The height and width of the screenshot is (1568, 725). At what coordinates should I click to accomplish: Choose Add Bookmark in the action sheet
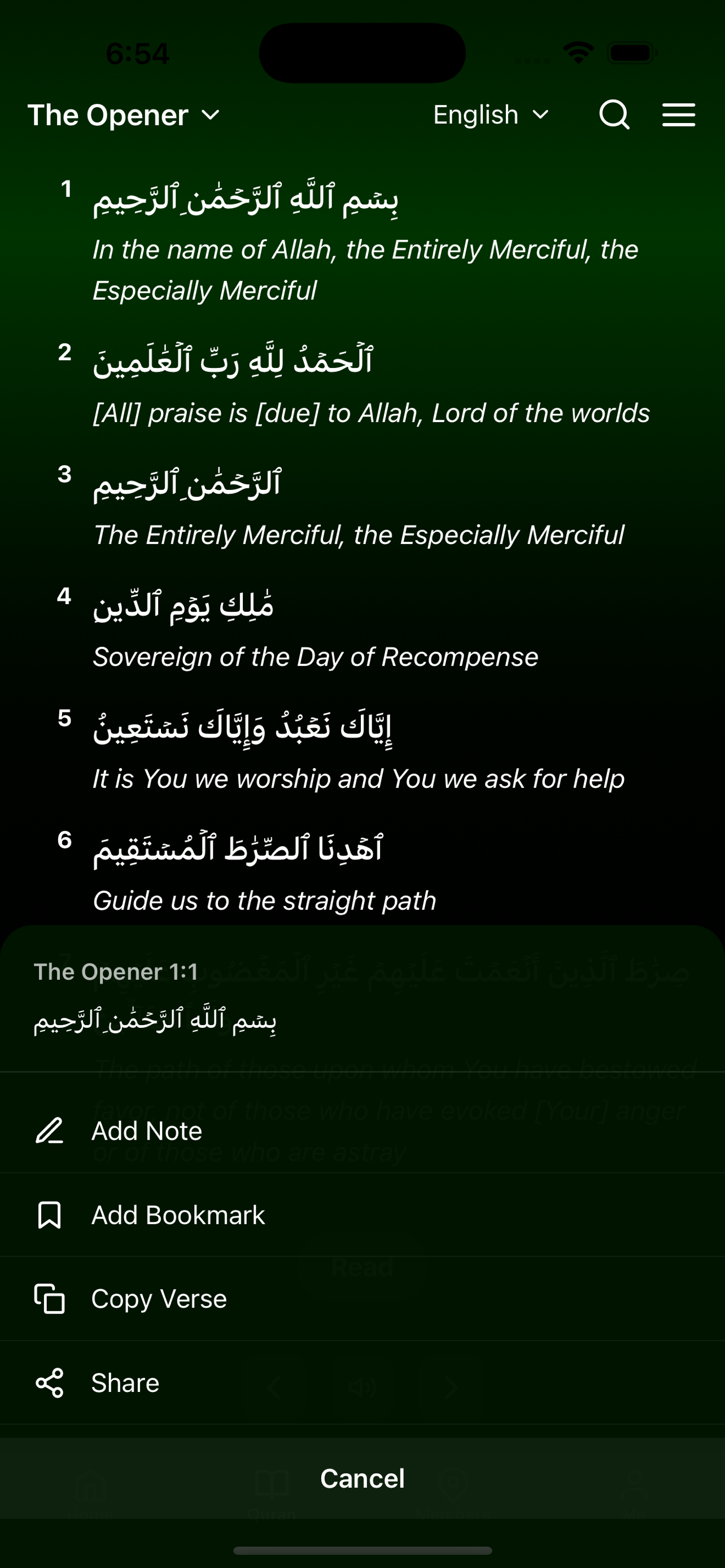click(178, 1215)
